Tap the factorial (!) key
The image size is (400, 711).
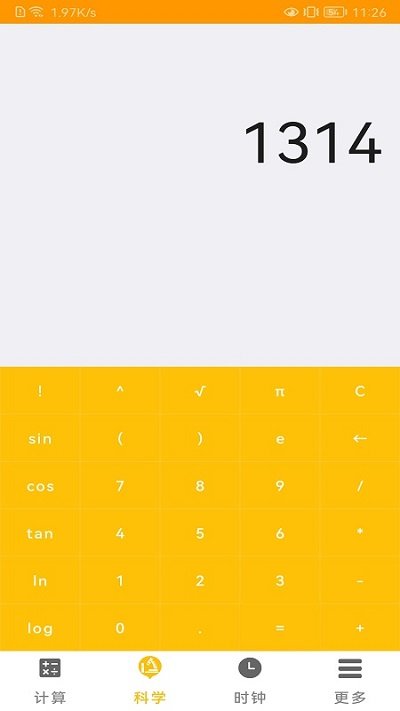(40, 391)
